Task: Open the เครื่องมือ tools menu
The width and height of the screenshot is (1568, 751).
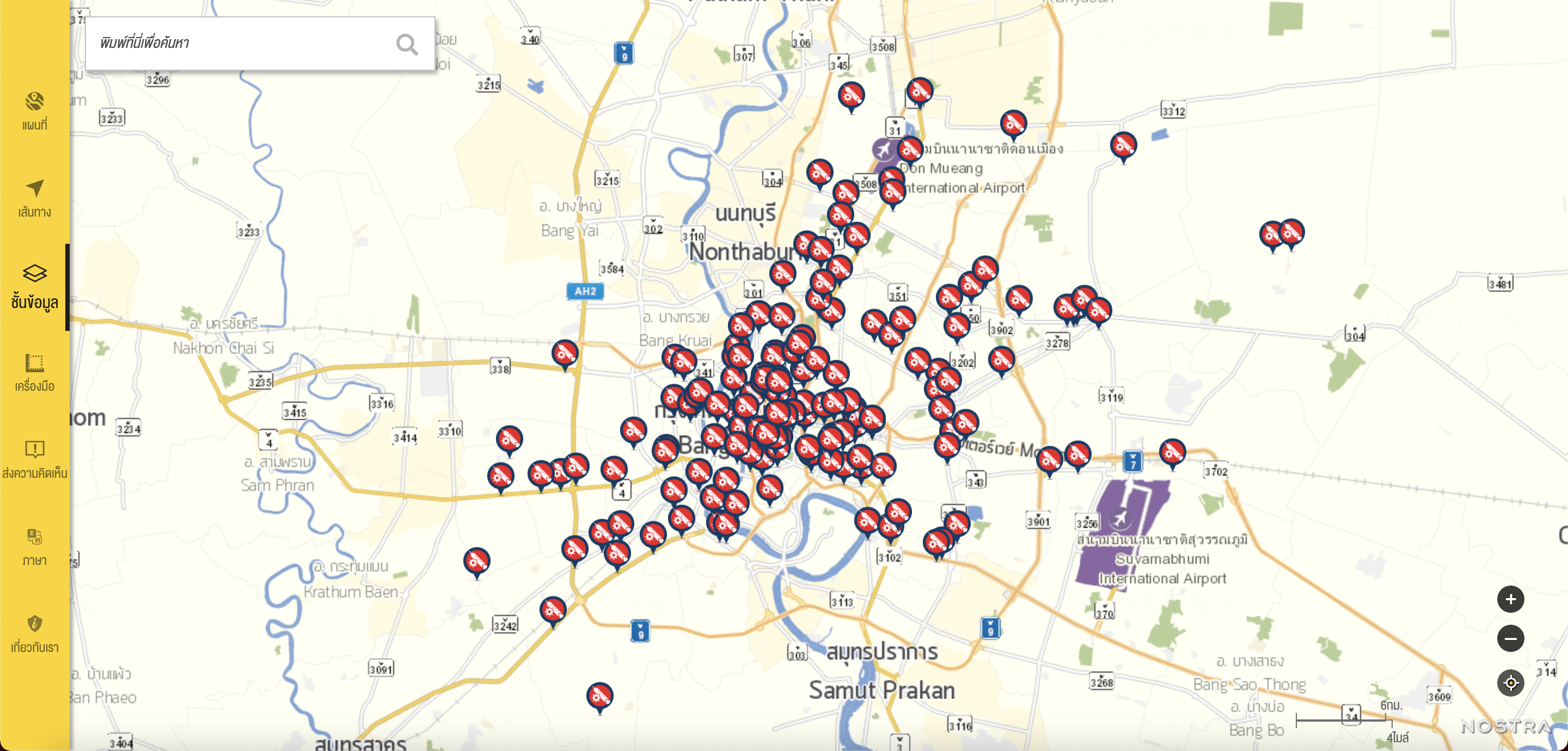Action: (x=35, y=373)
